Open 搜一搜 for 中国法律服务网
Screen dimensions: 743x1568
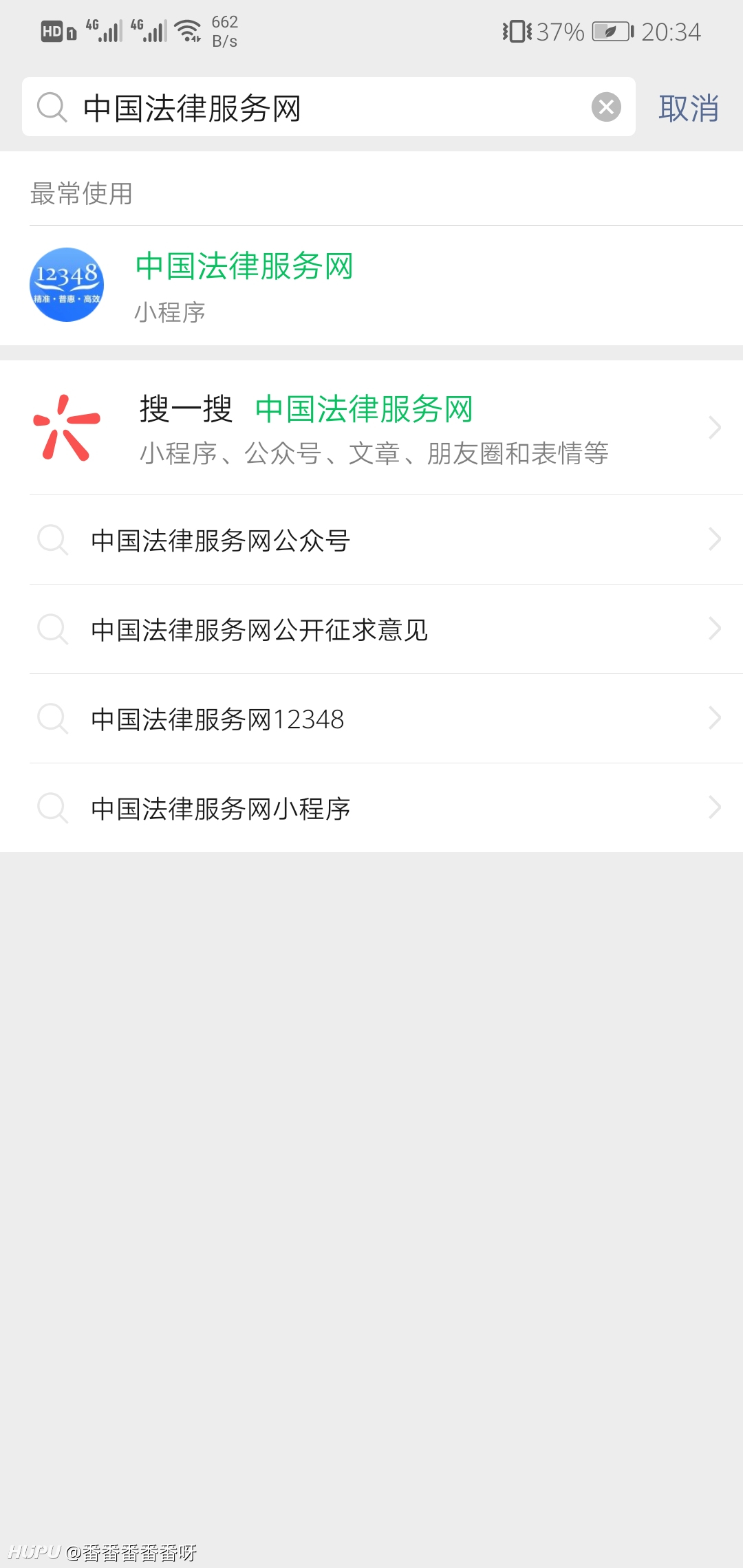point(371,428)
